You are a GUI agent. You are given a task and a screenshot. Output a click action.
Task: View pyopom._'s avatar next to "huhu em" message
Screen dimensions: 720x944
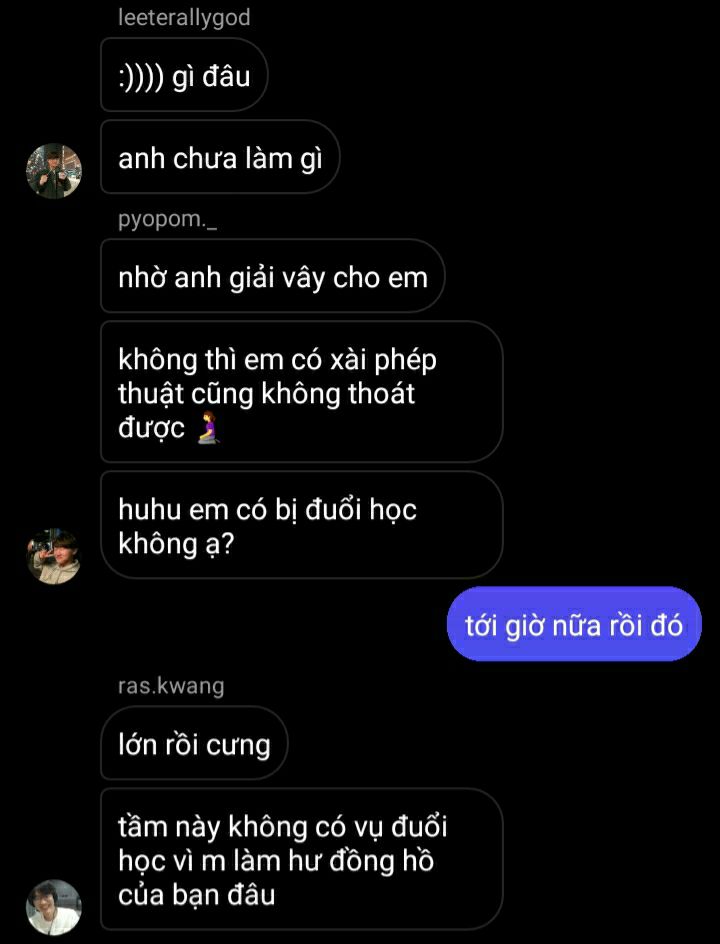coord(53,556)
